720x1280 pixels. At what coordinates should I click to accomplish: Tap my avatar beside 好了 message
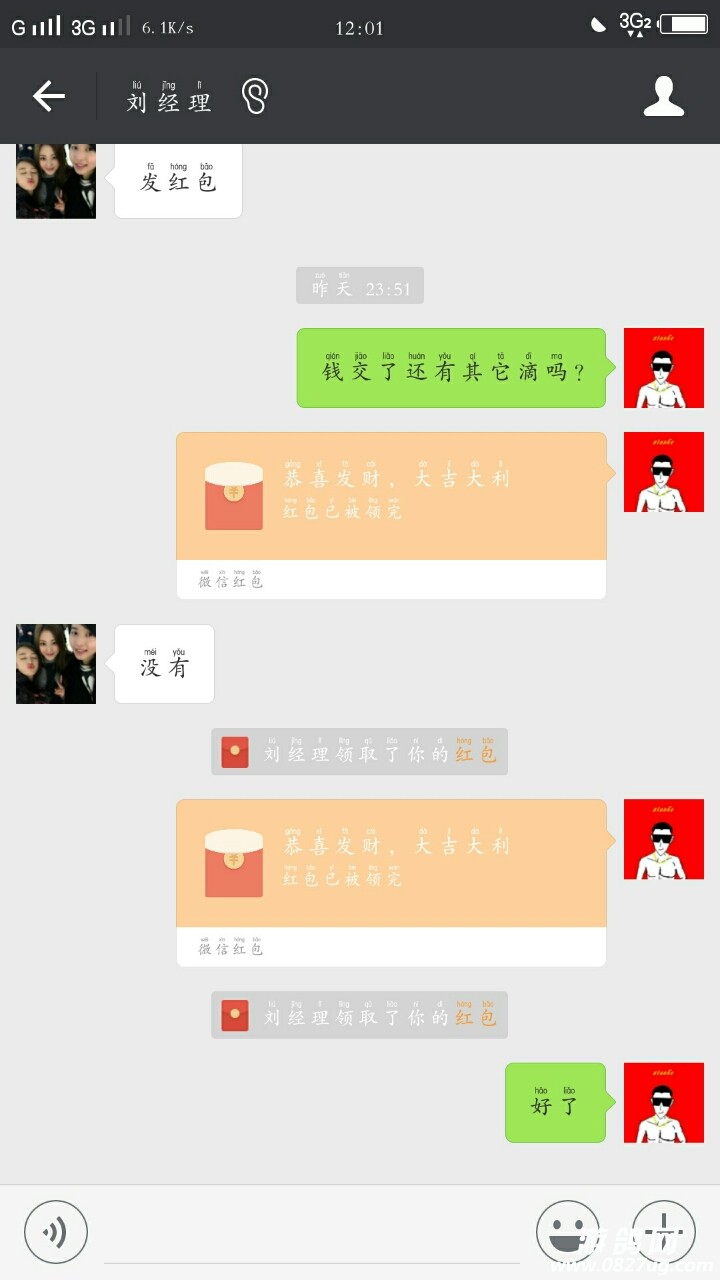click(664, 1102)
